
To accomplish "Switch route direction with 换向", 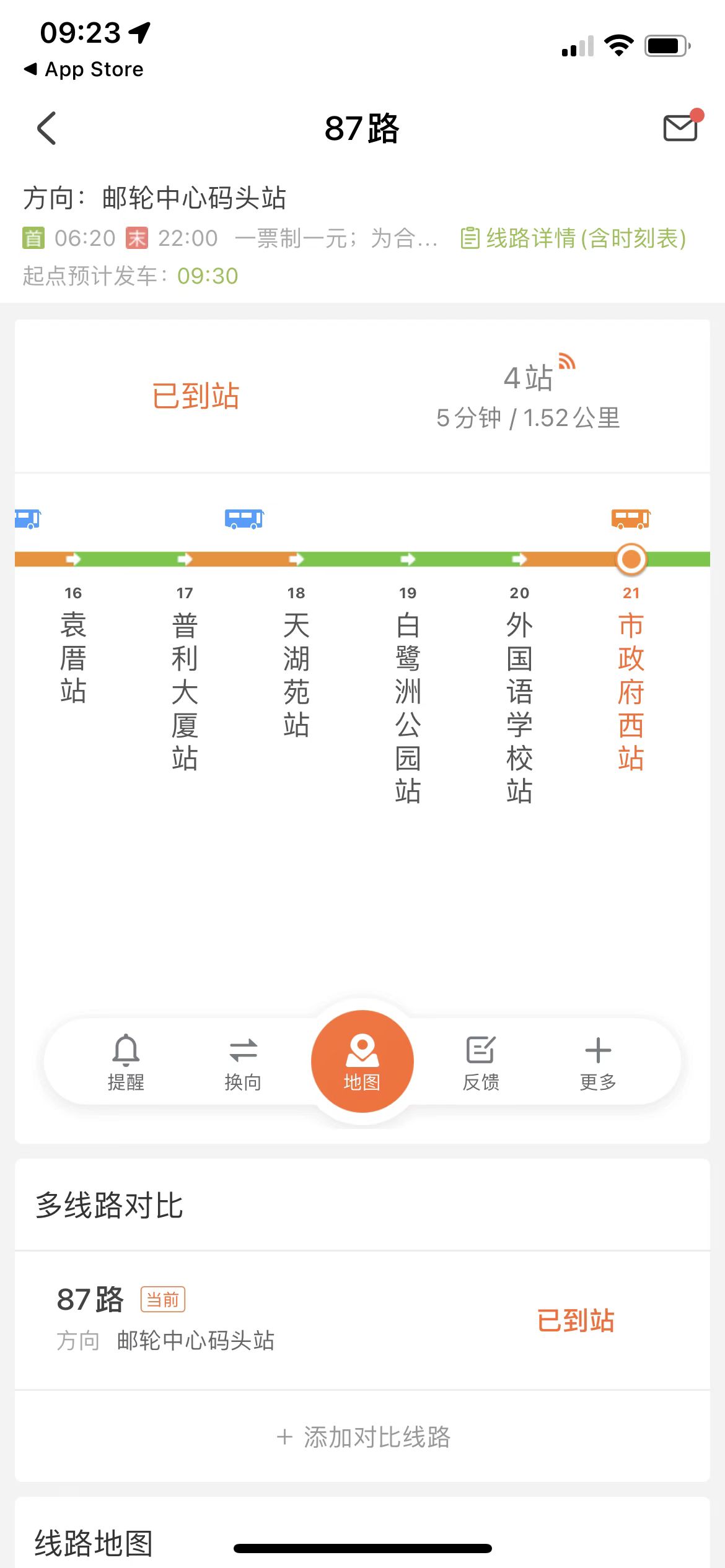I will click(243, 1061).
